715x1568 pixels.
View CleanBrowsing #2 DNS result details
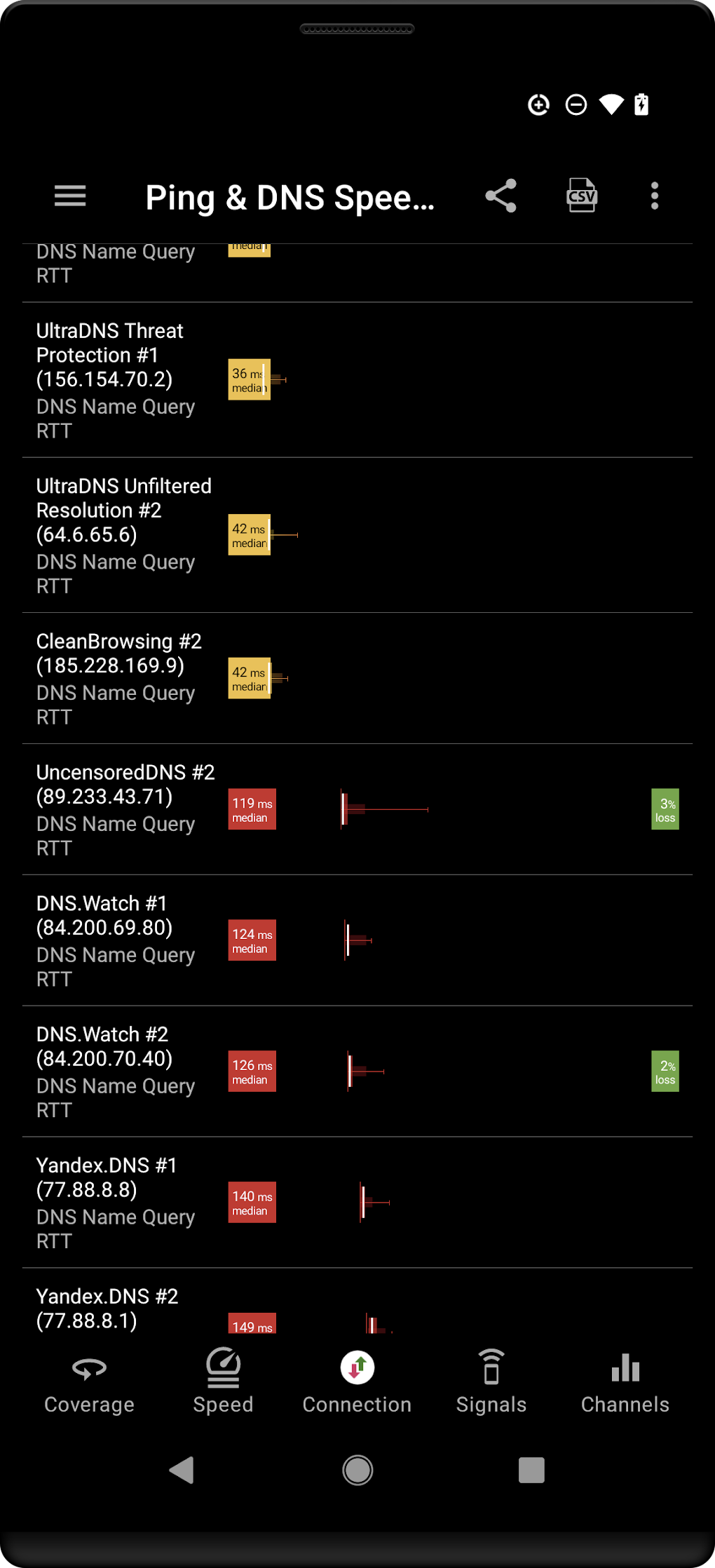357,678
